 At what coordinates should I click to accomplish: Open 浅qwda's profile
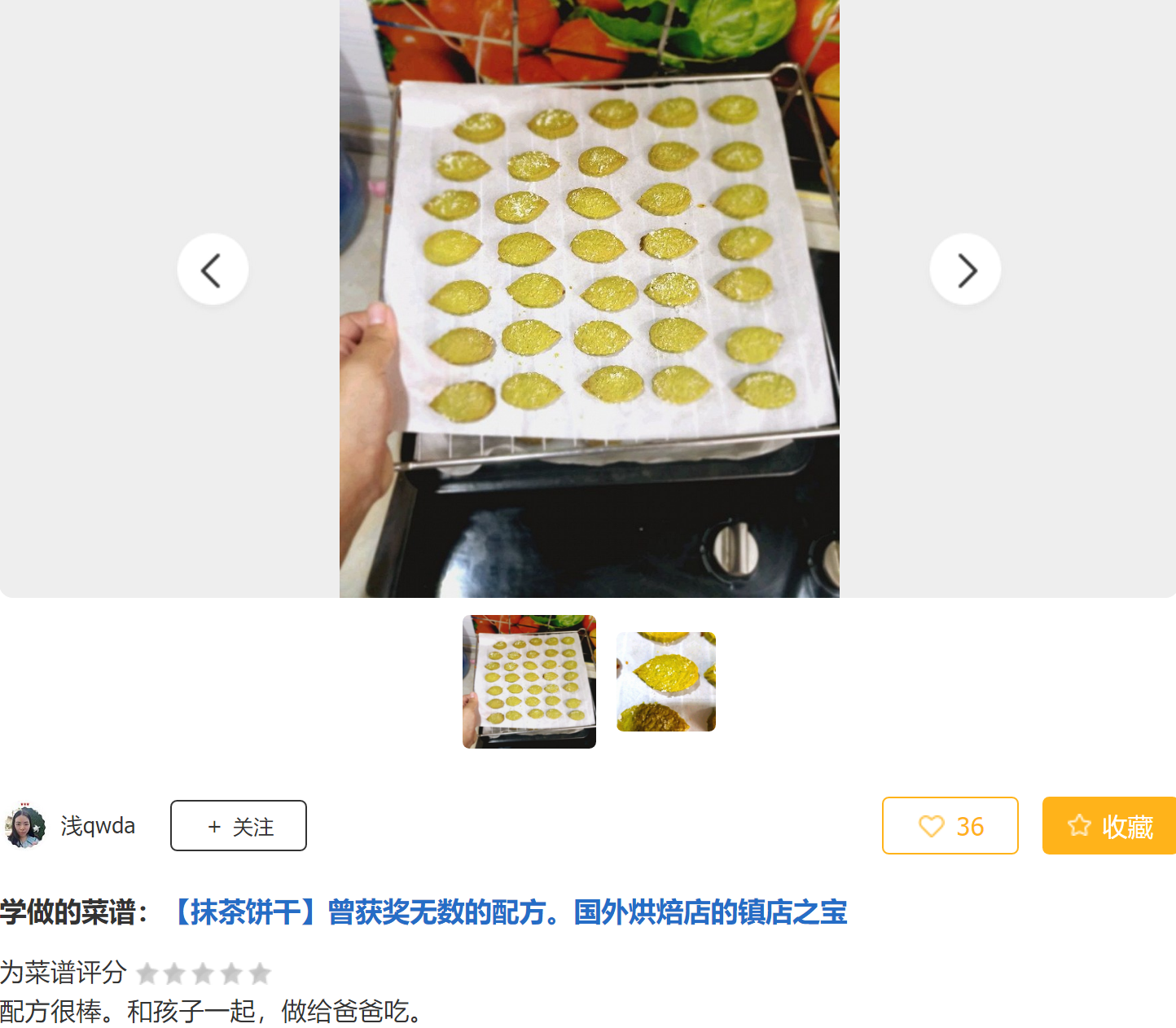point(97,826)
